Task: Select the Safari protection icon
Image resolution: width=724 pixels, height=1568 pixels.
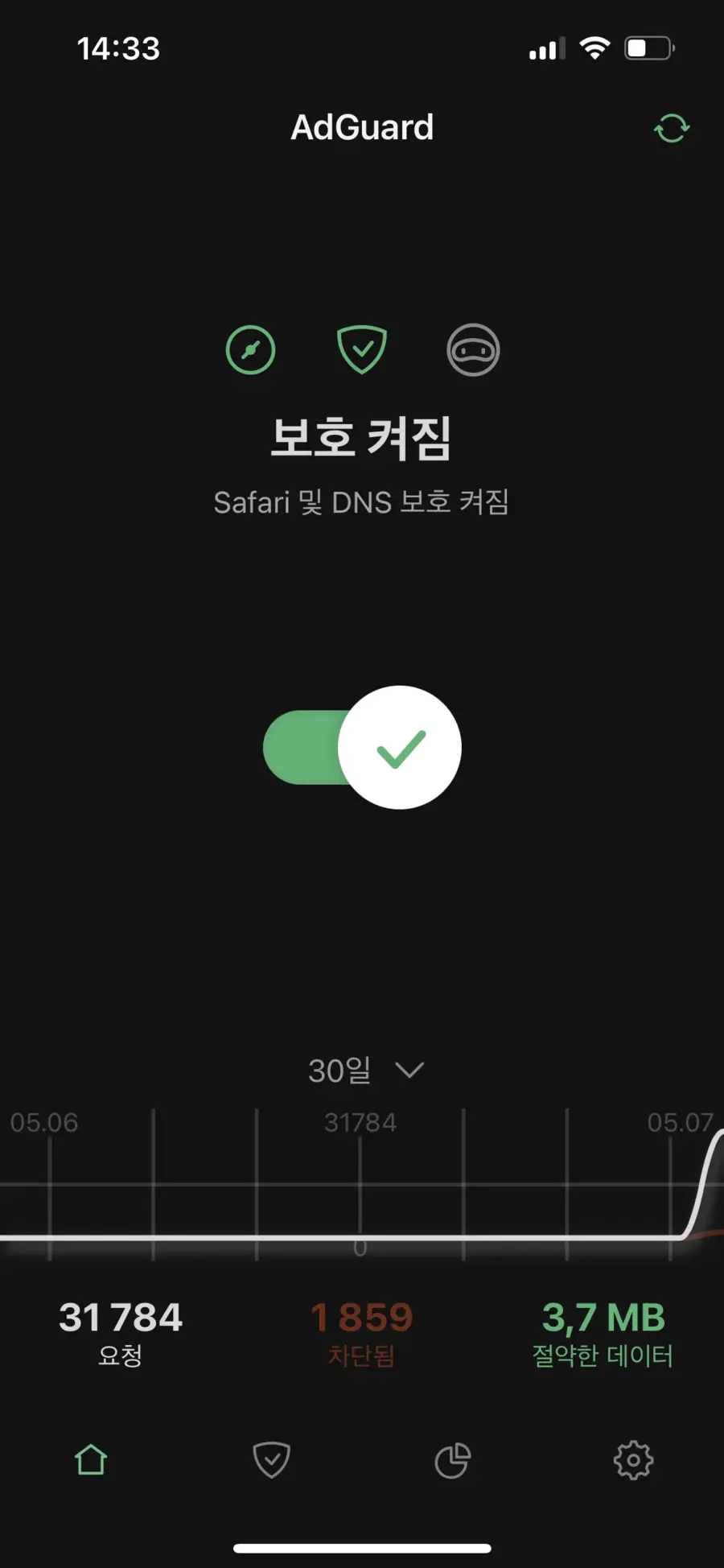Action: coord(250,349)
